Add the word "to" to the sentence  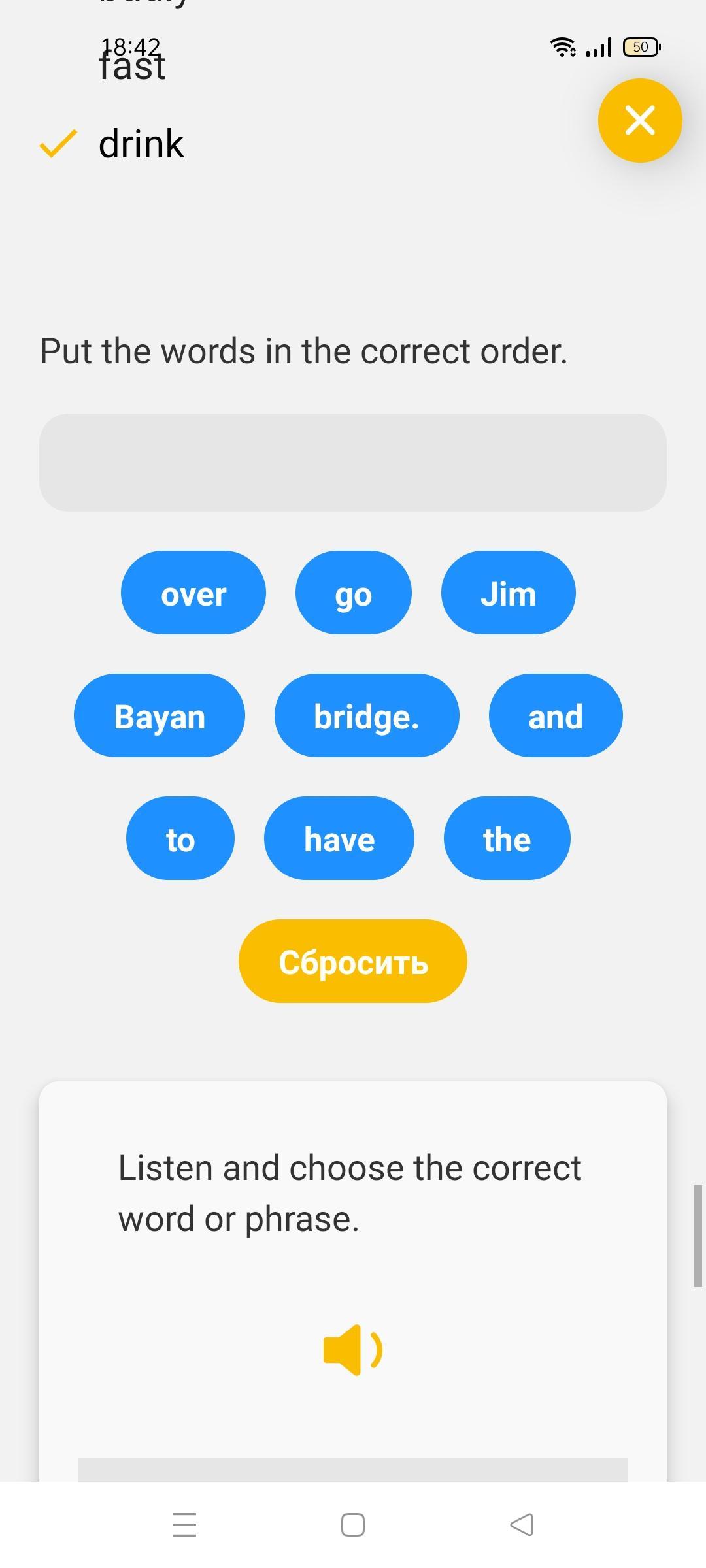point(180,838)
